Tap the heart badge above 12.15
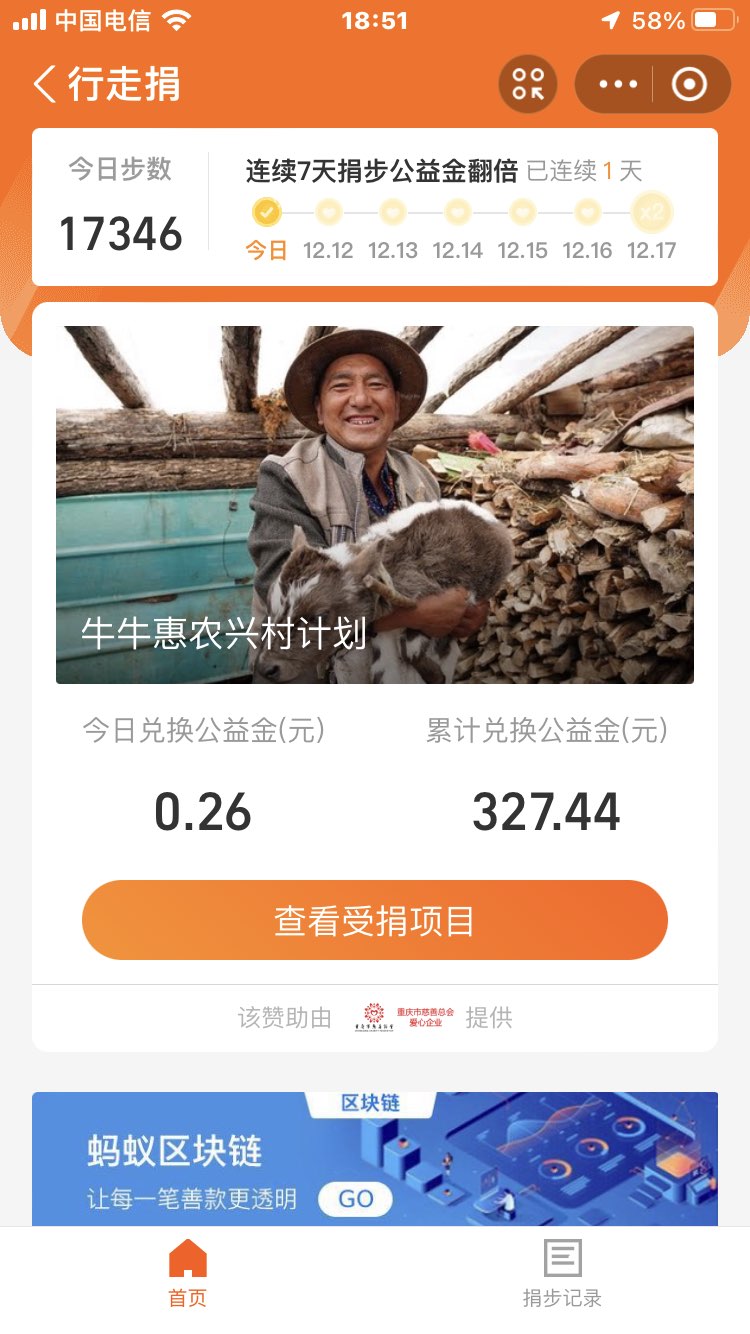This screenshot has height=1334, width=750. click(x=523, y=212)
